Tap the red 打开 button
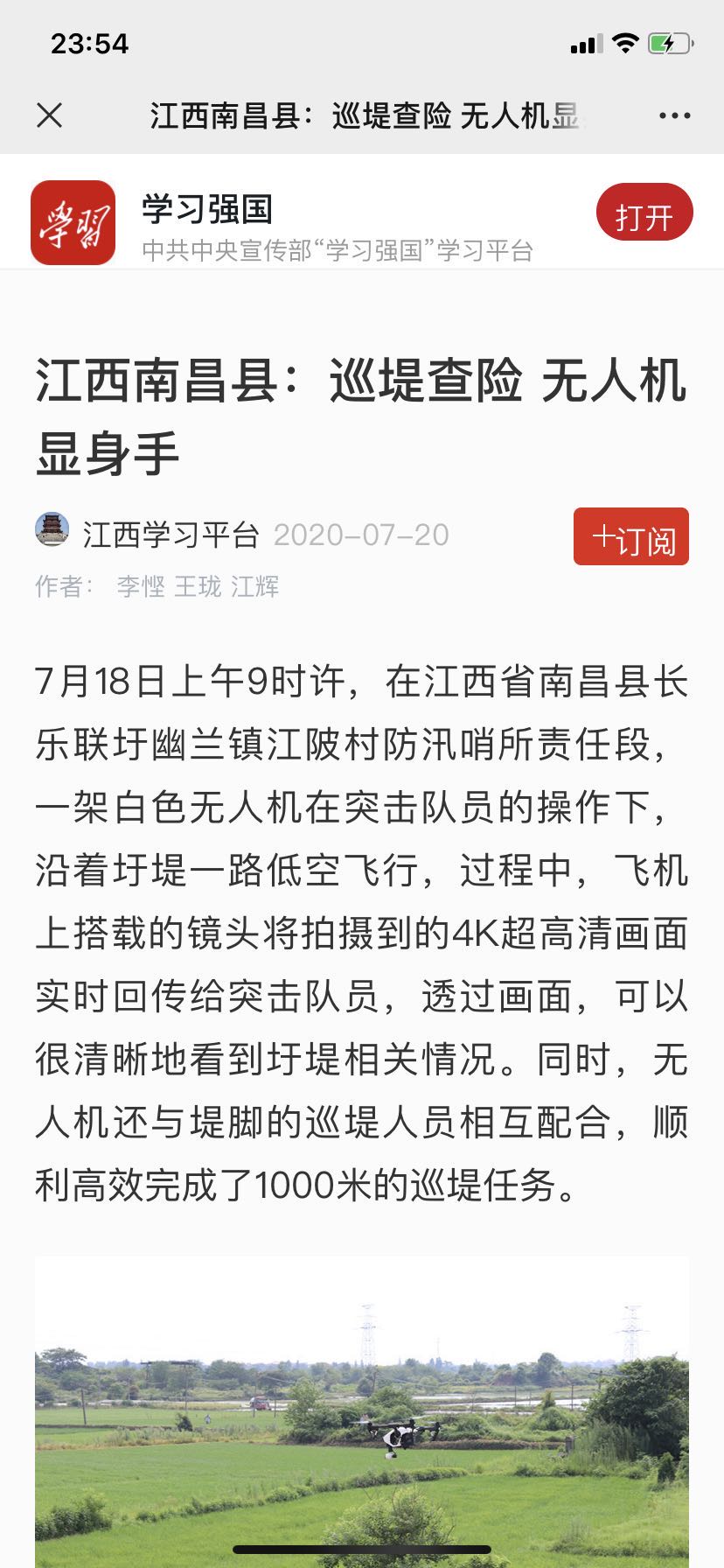Image resolution: width=724 pixels, height=1568 pixels. [644, 215]
